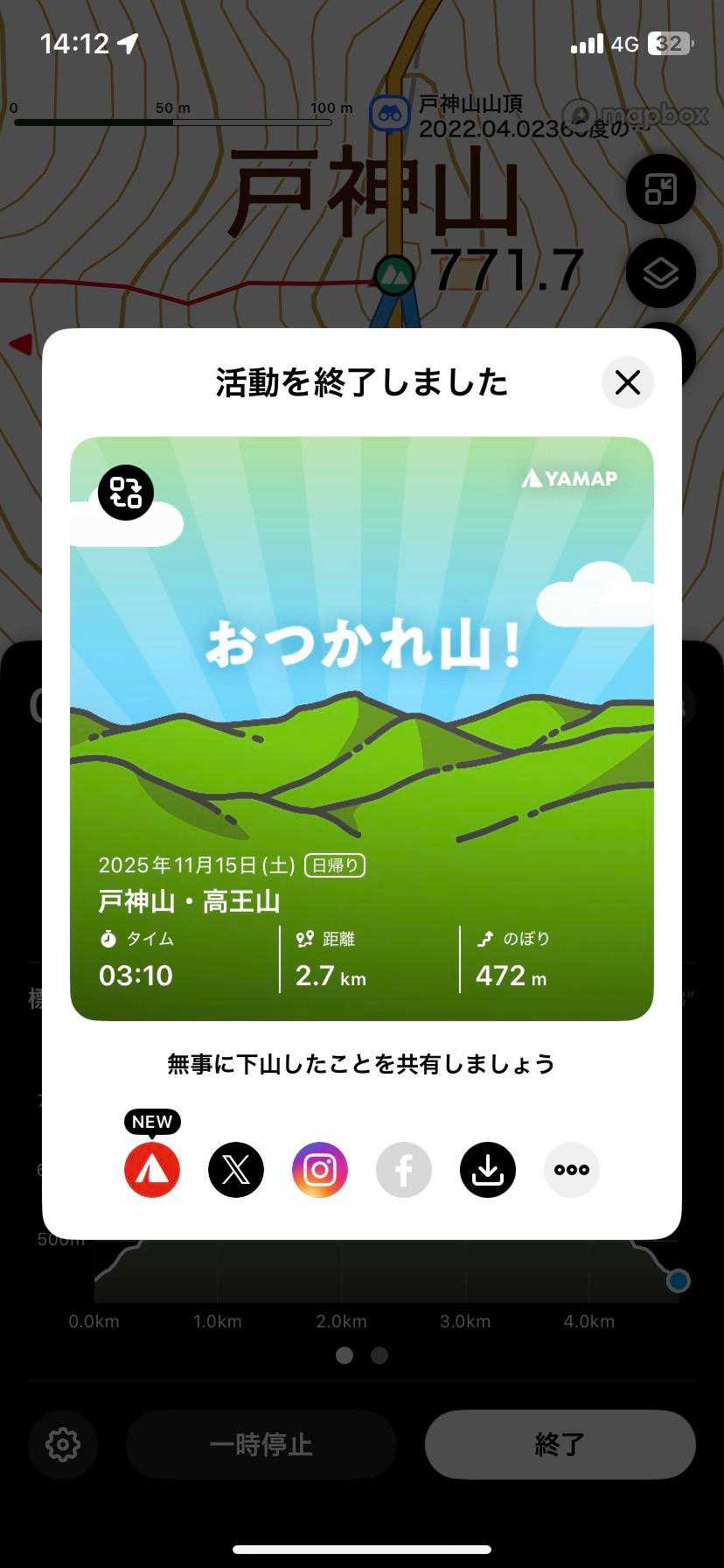724x1568 pixels.
Task: Share the activity to Instagram
Action: [x=320, y=1169]
